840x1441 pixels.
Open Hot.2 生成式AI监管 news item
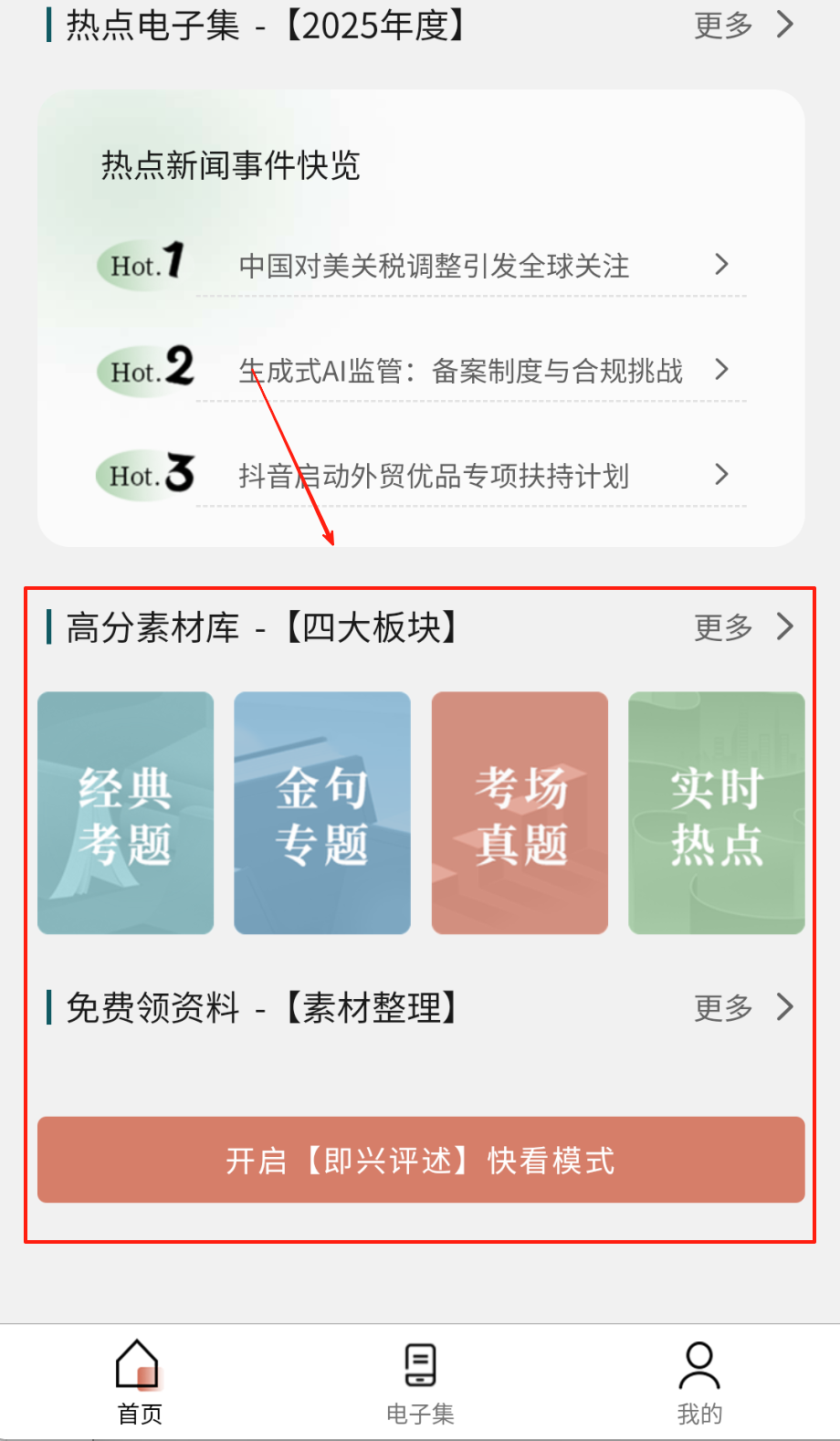tap(460, 371)
